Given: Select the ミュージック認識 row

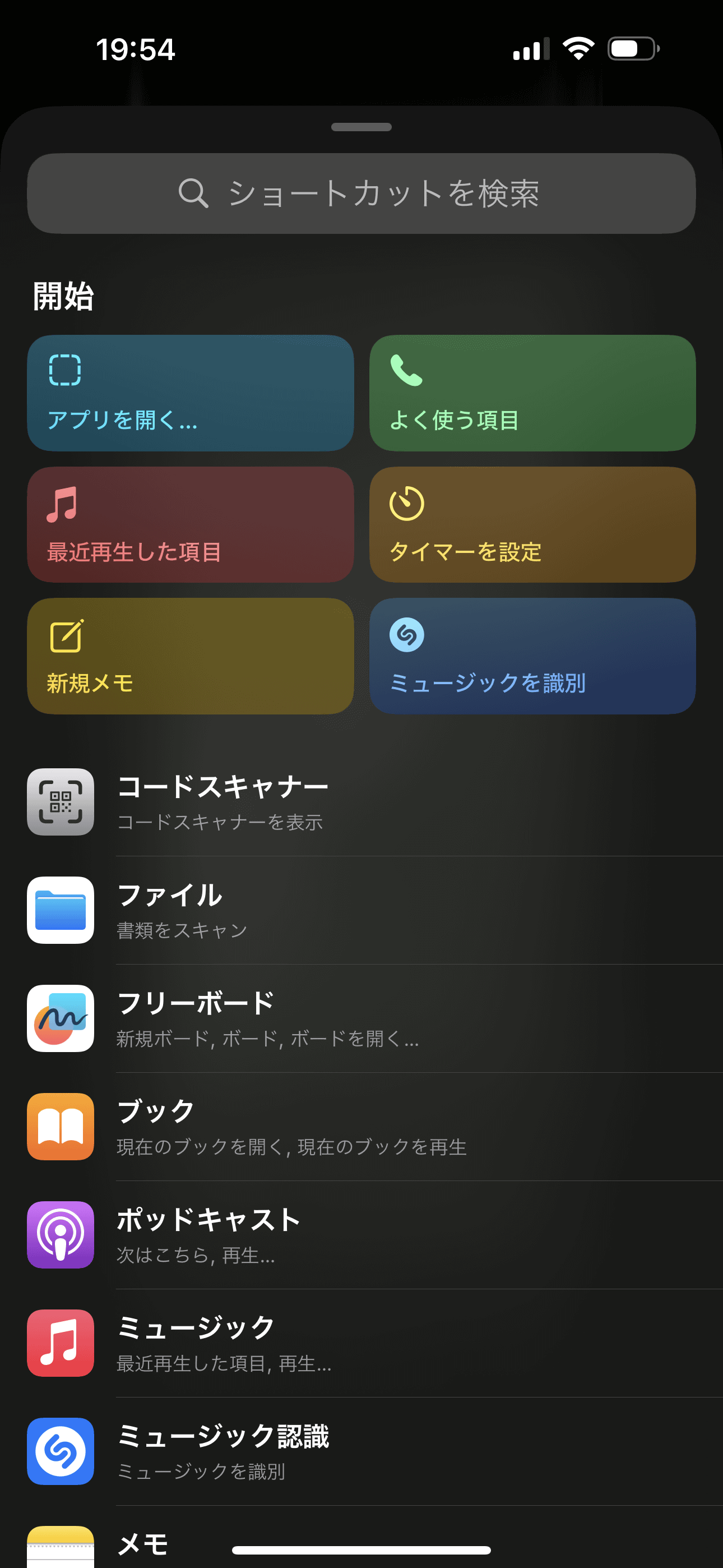Looking at the screenshot, I should [361, 1452].
